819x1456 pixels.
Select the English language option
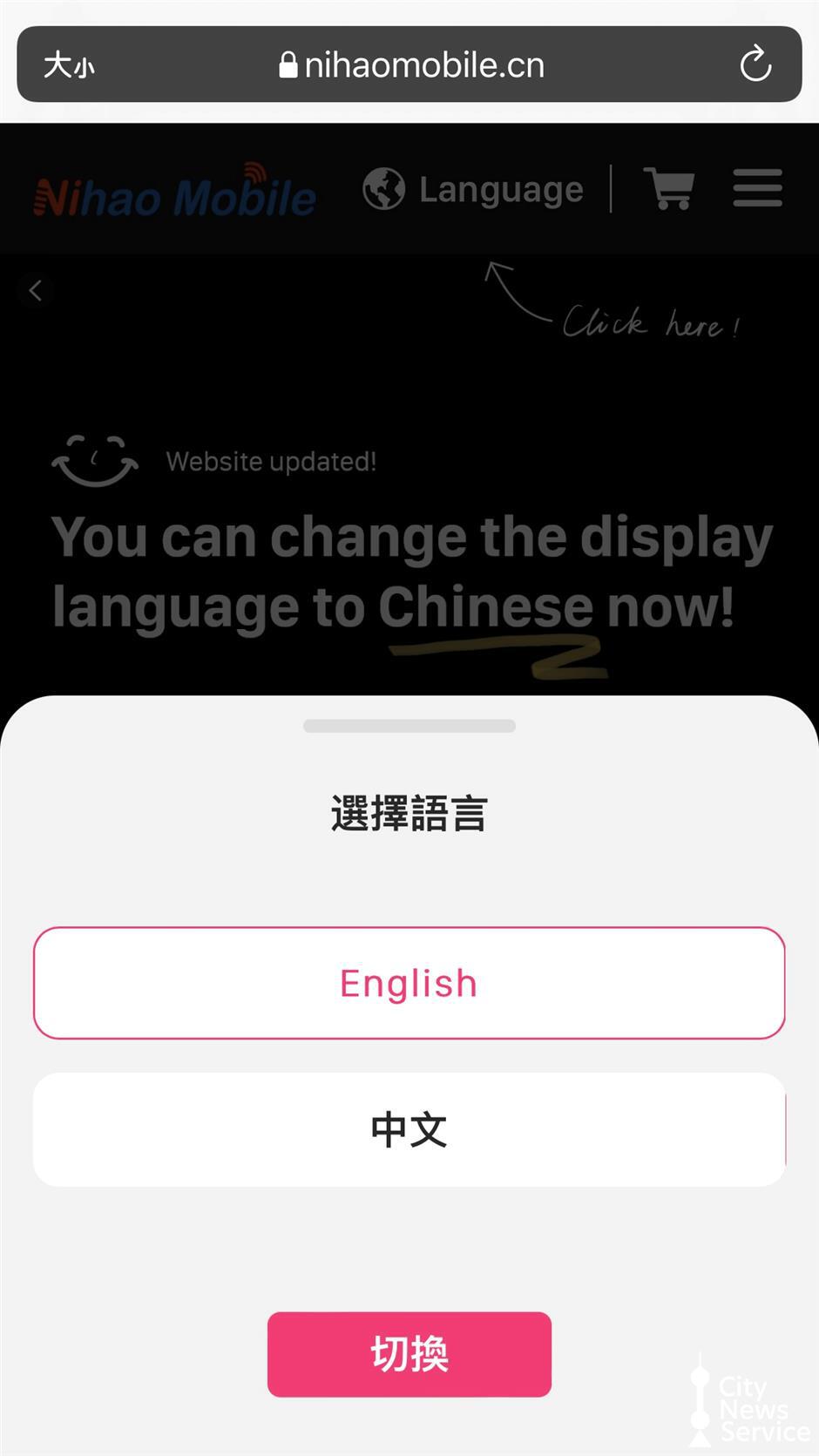(x=409, y=983)
